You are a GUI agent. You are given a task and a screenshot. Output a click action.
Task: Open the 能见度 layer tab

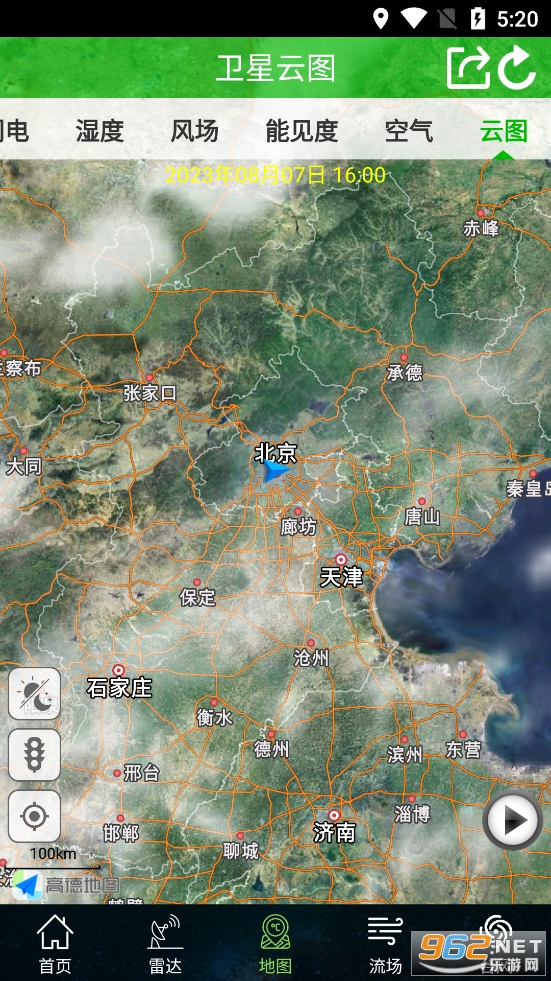click(302, 131)
